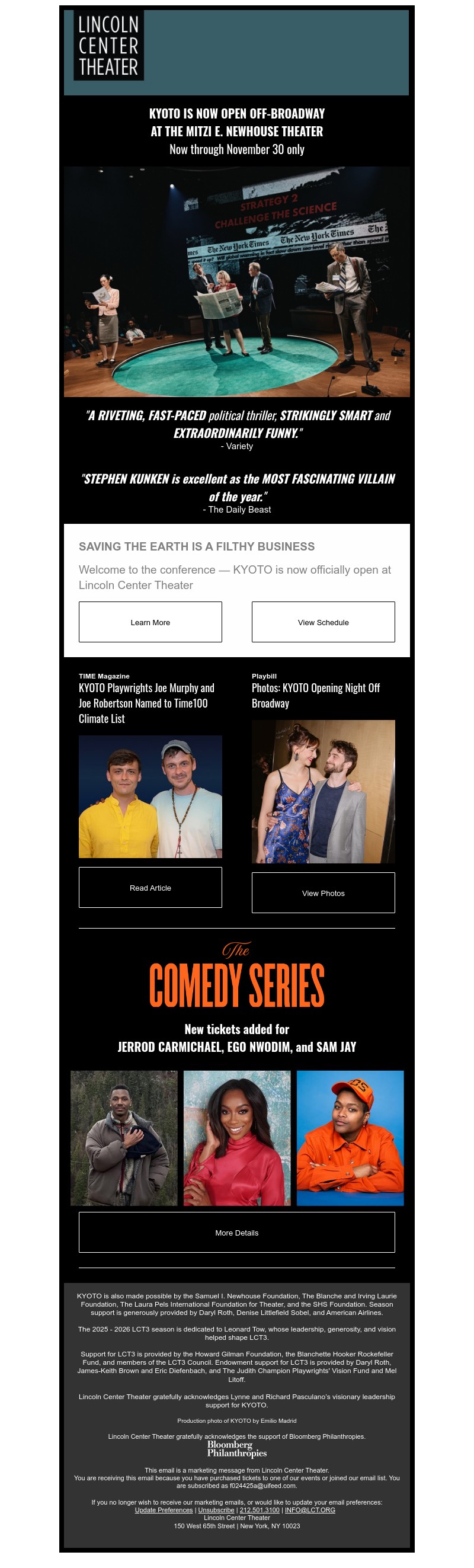Tap View Photos for Playbill opening night
This screenshot has width=474, height=1568.
(323, 892)
